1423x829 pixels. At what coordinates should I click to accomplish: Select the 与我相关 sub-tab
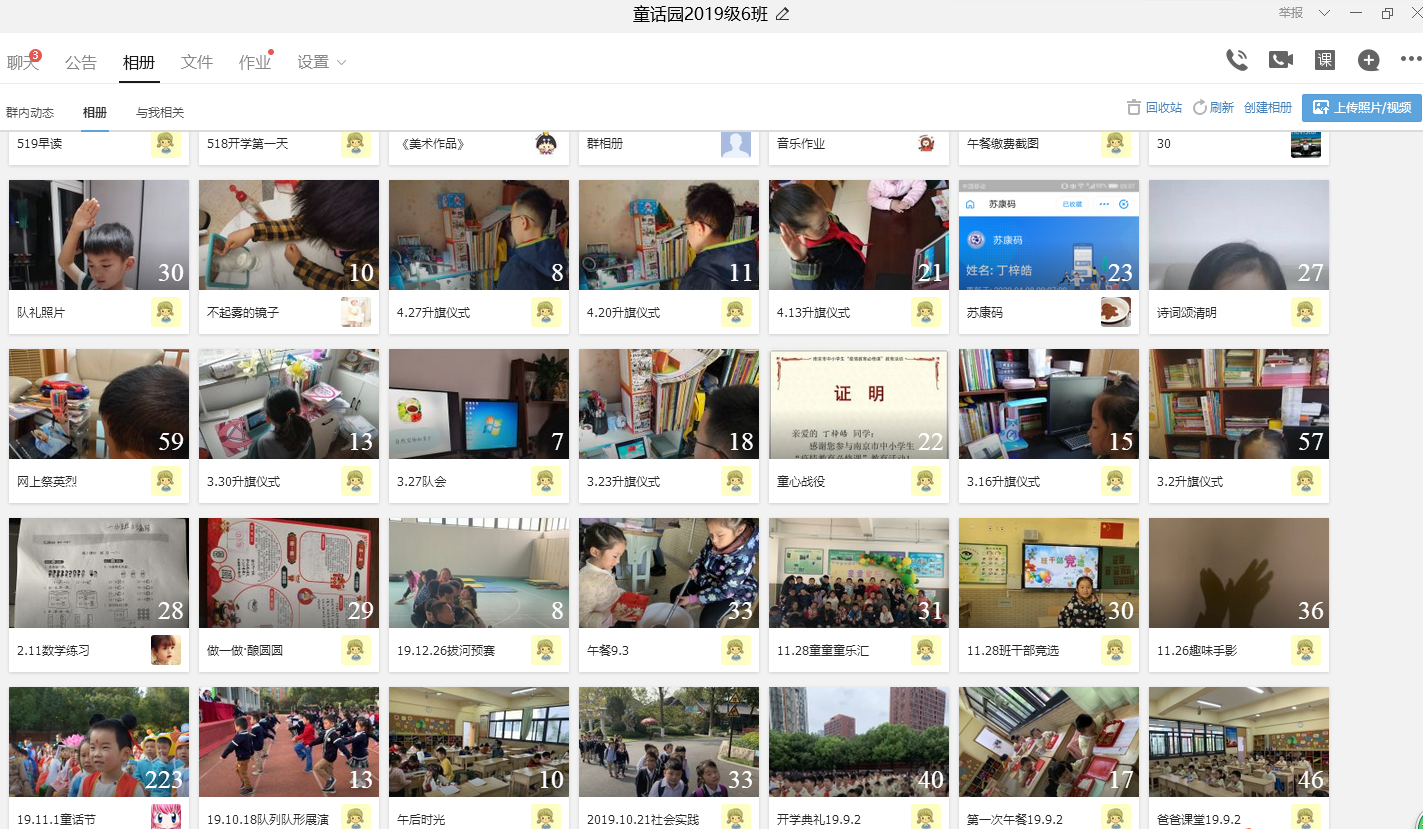160,112
